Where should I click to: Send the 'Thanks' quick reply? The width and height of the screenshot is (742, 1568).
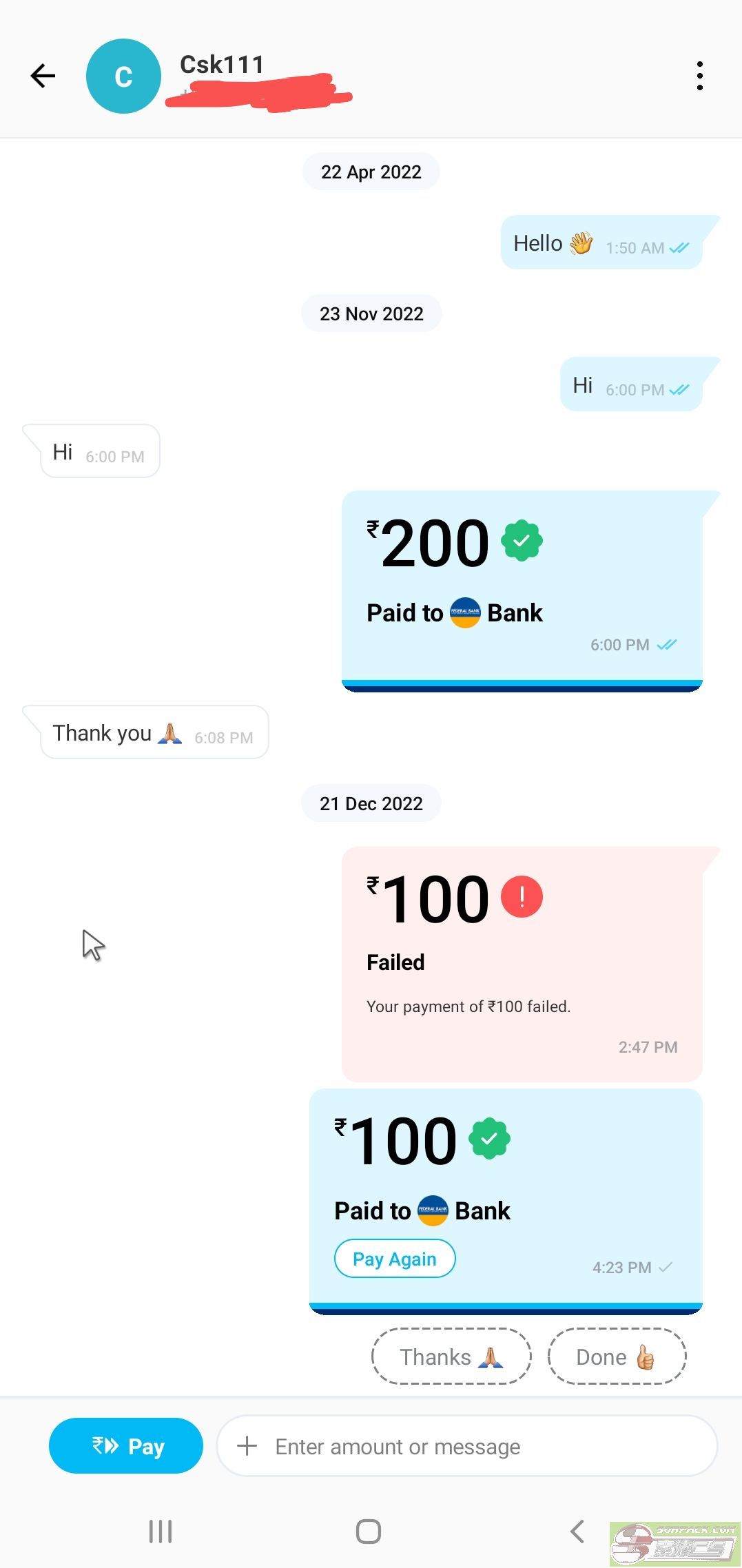pyautogui.click(x=451, y=1356)
